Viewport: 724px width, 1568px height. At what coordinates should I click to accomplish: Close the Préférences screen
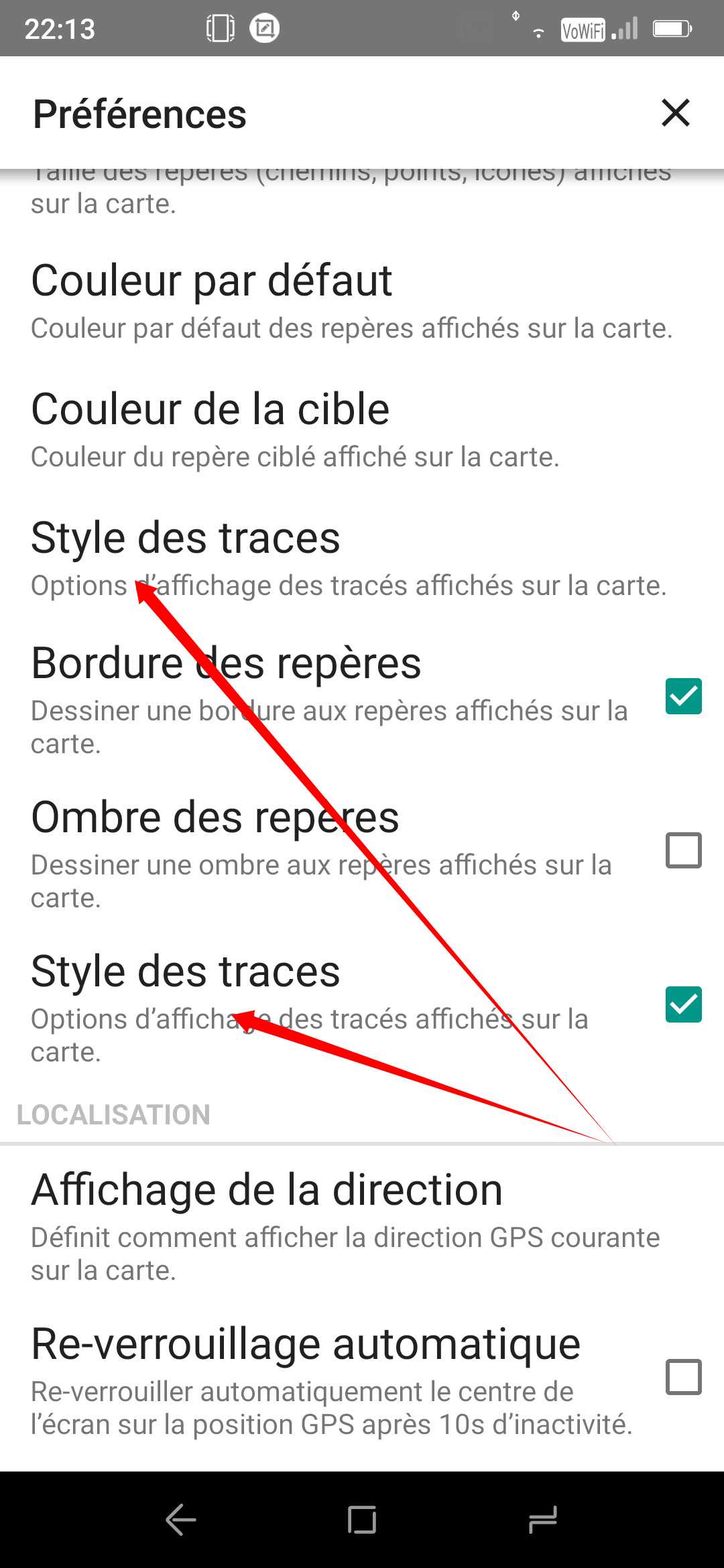tap(675, 113)
